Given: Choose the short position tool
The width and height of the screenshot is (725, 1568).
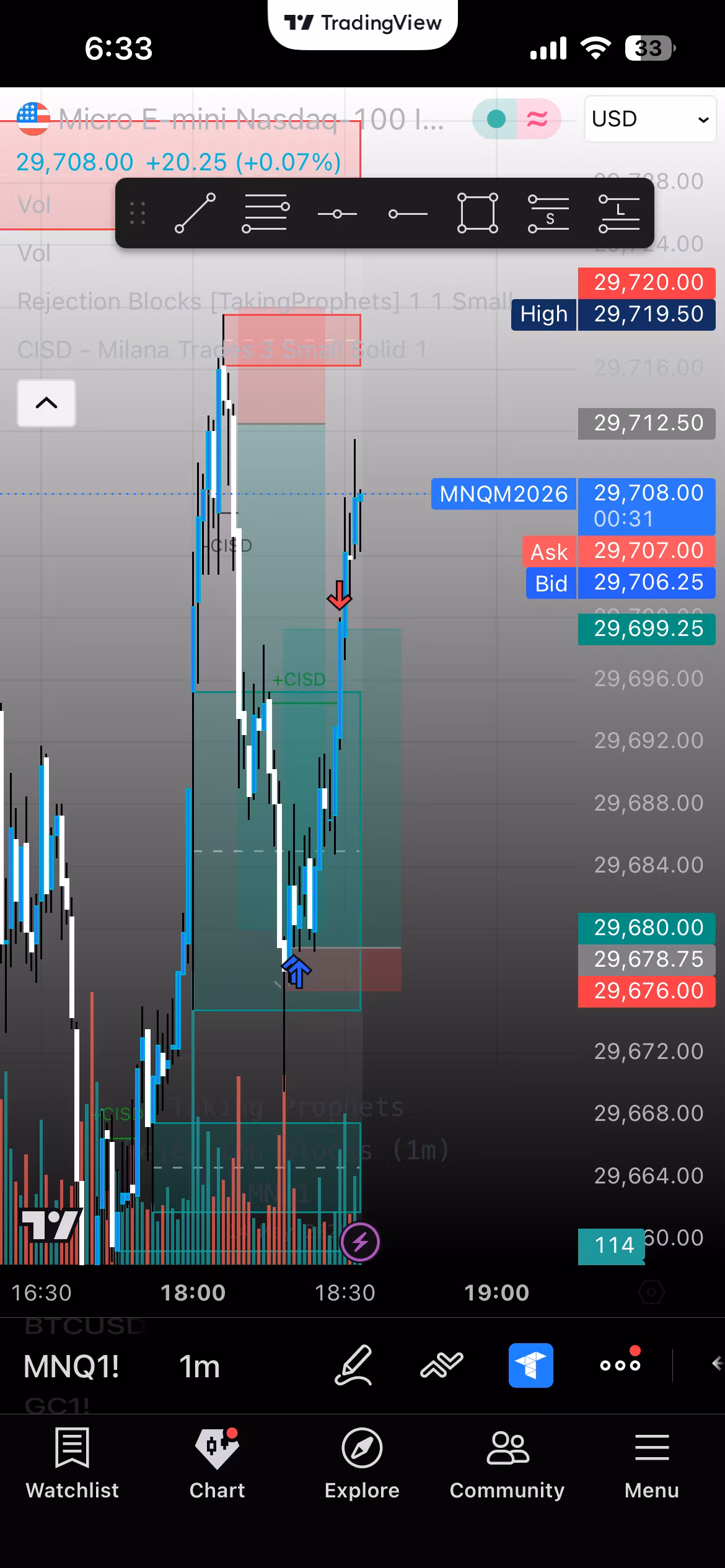Looking at the screenshot, I should pos(548,213).
